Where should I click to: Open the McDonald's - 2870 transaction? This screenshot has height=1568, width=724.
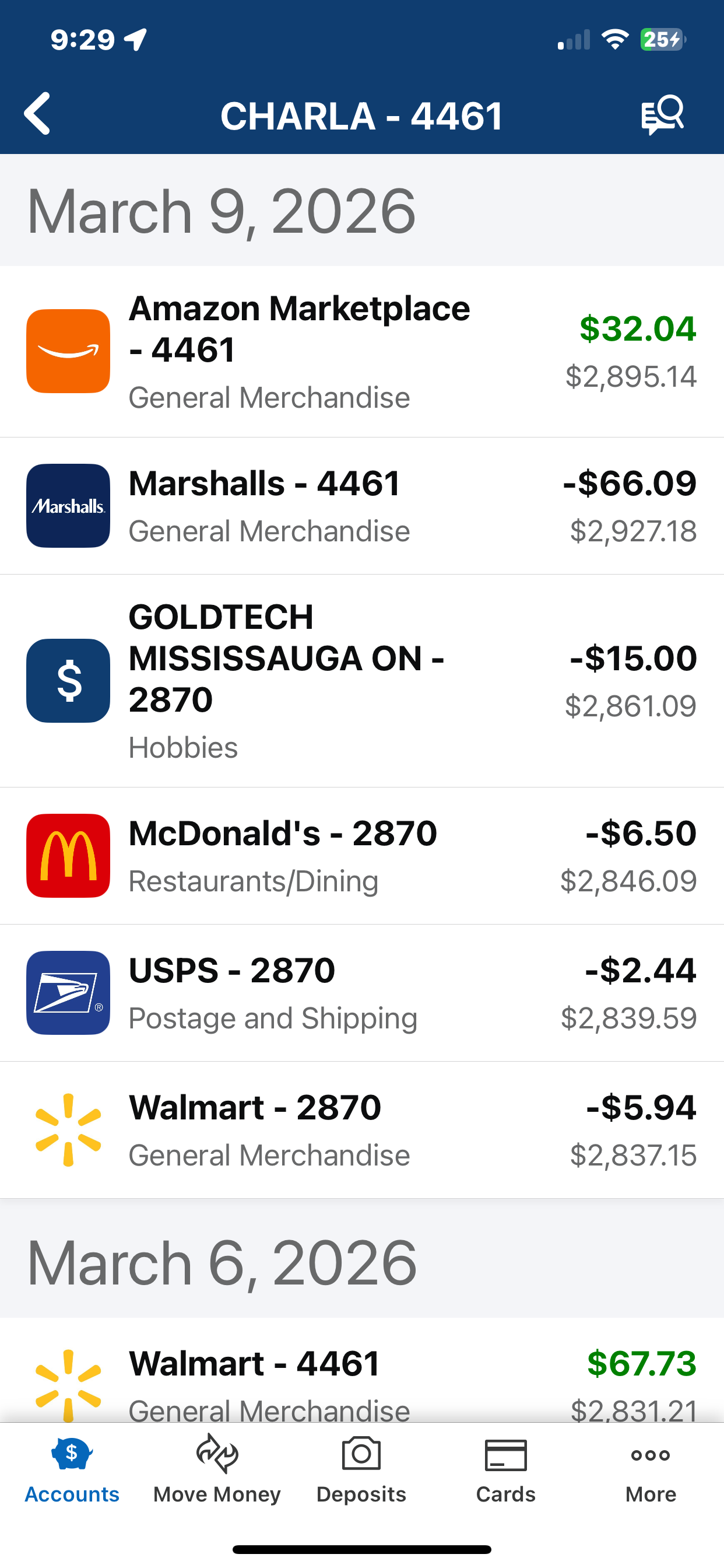click(361, 856)
